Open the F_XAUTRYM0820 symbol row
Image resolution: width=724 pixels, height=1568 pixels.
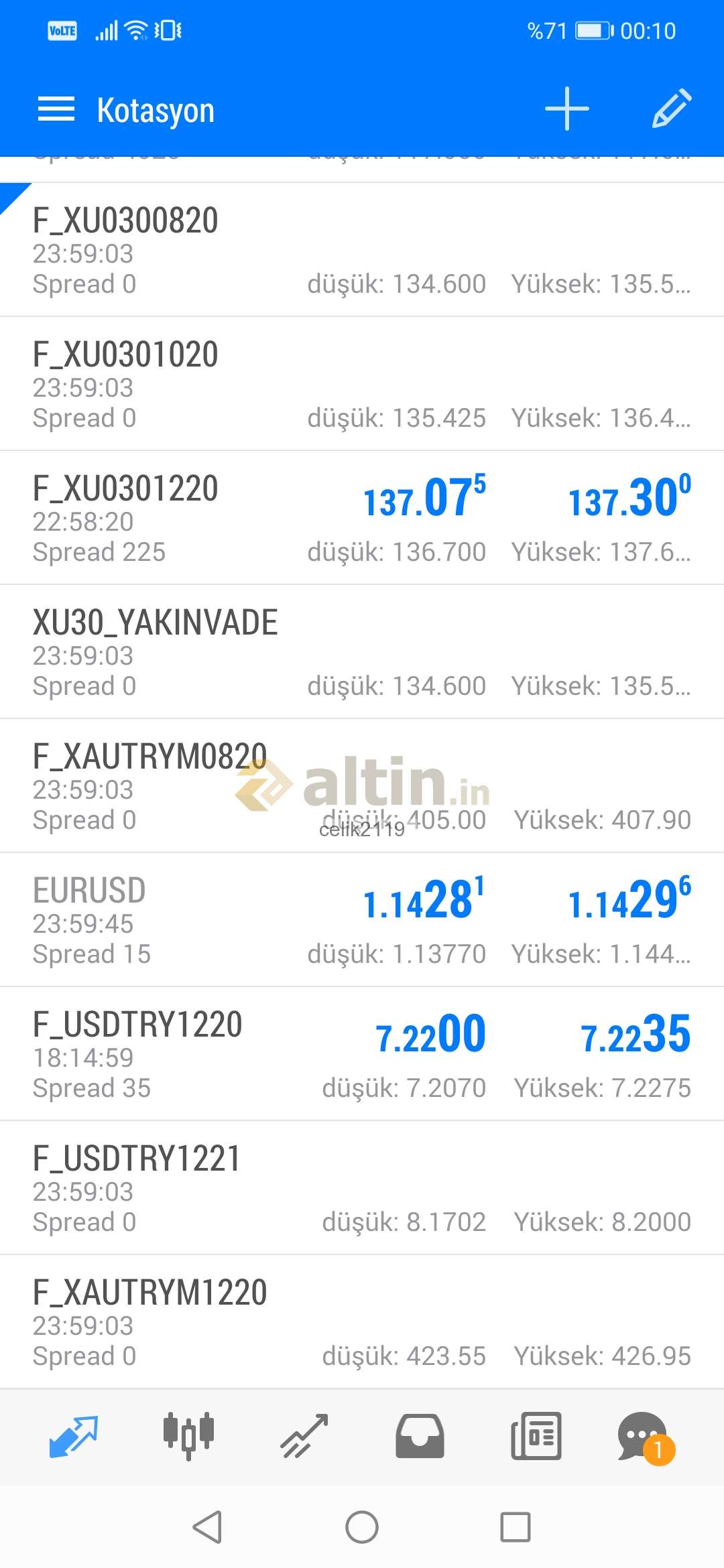(362, 786)
